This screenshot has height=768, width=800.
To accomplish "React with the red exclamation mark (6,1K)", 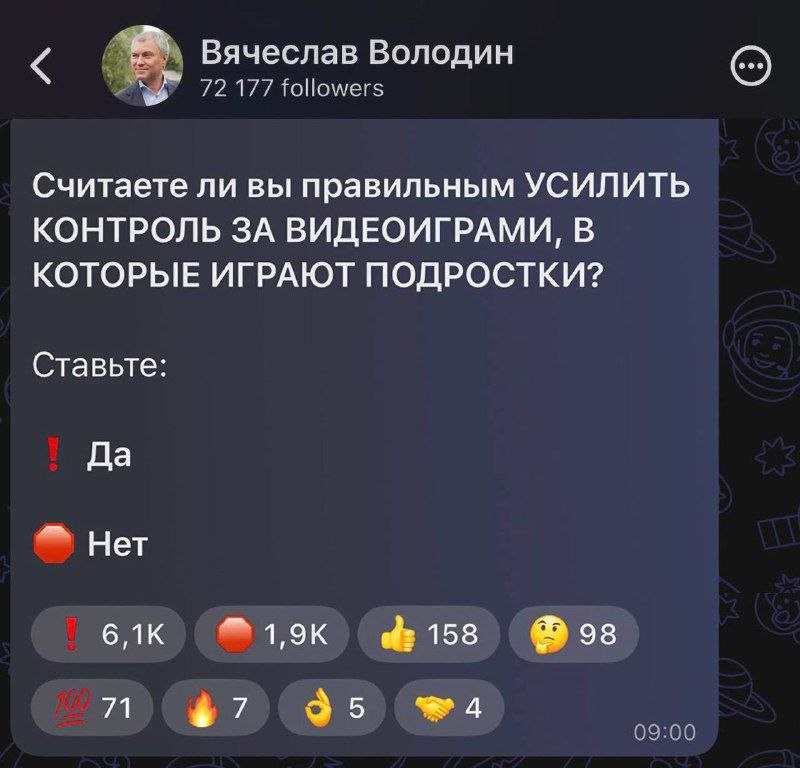I will pyautogui.click(x=108, y=634).
